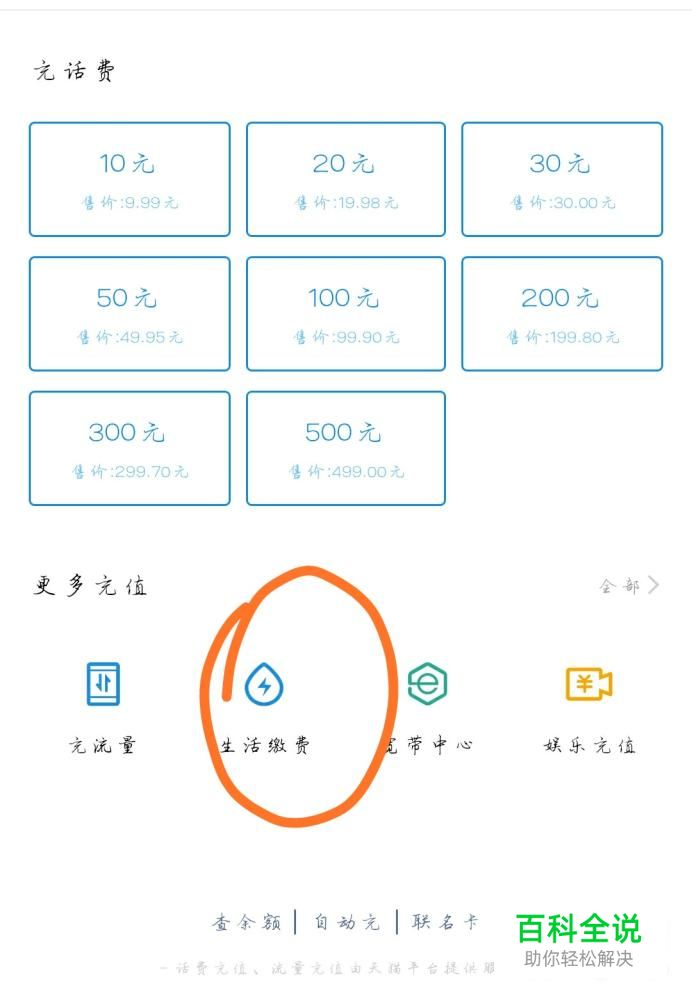View all recharge types via 全部
The height and width of the screenshot is (1003, 692).
point(629,586)
